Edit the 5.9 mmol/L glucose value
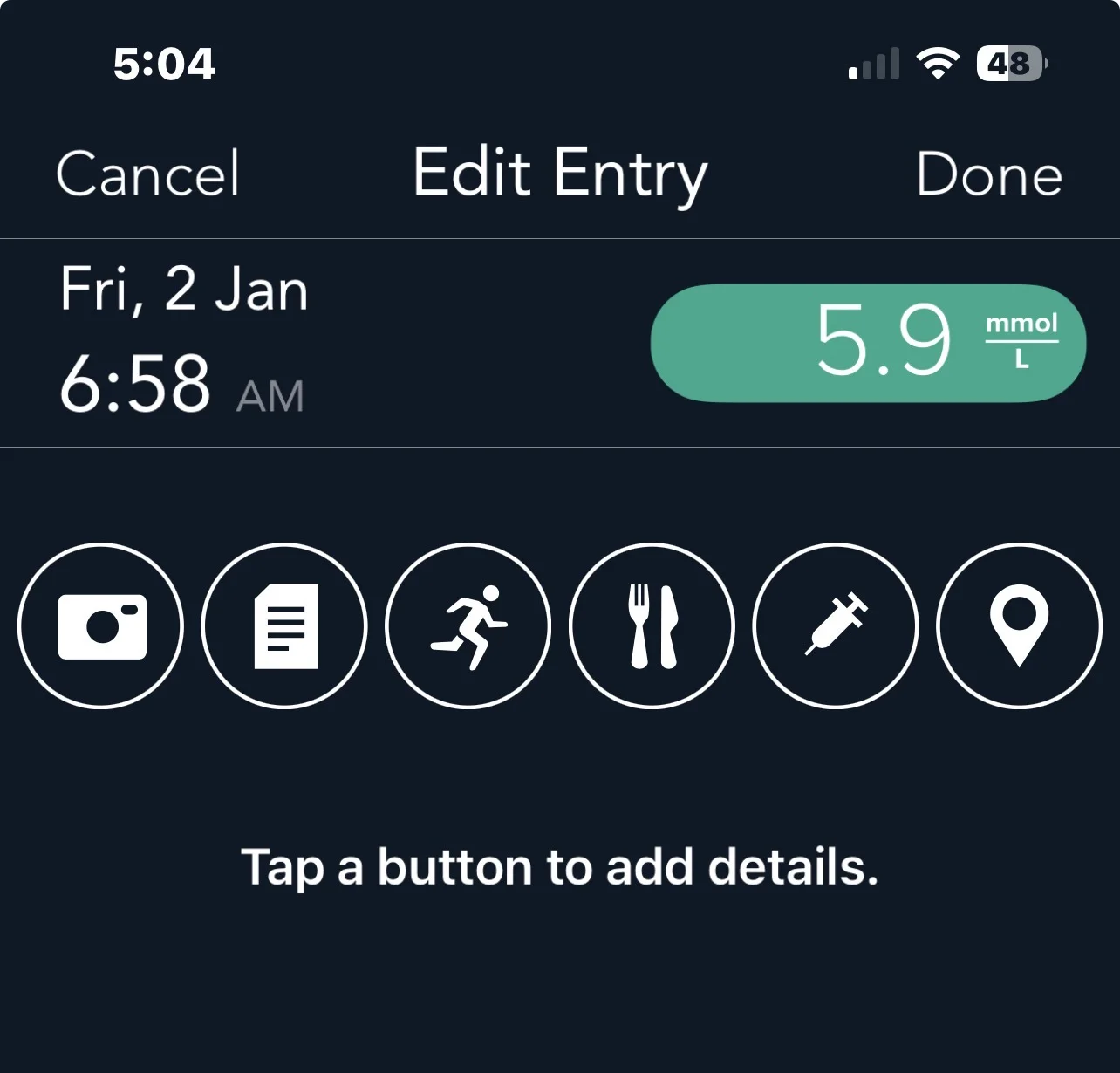The image size is (1120, 1073). (x=868, y=343)
